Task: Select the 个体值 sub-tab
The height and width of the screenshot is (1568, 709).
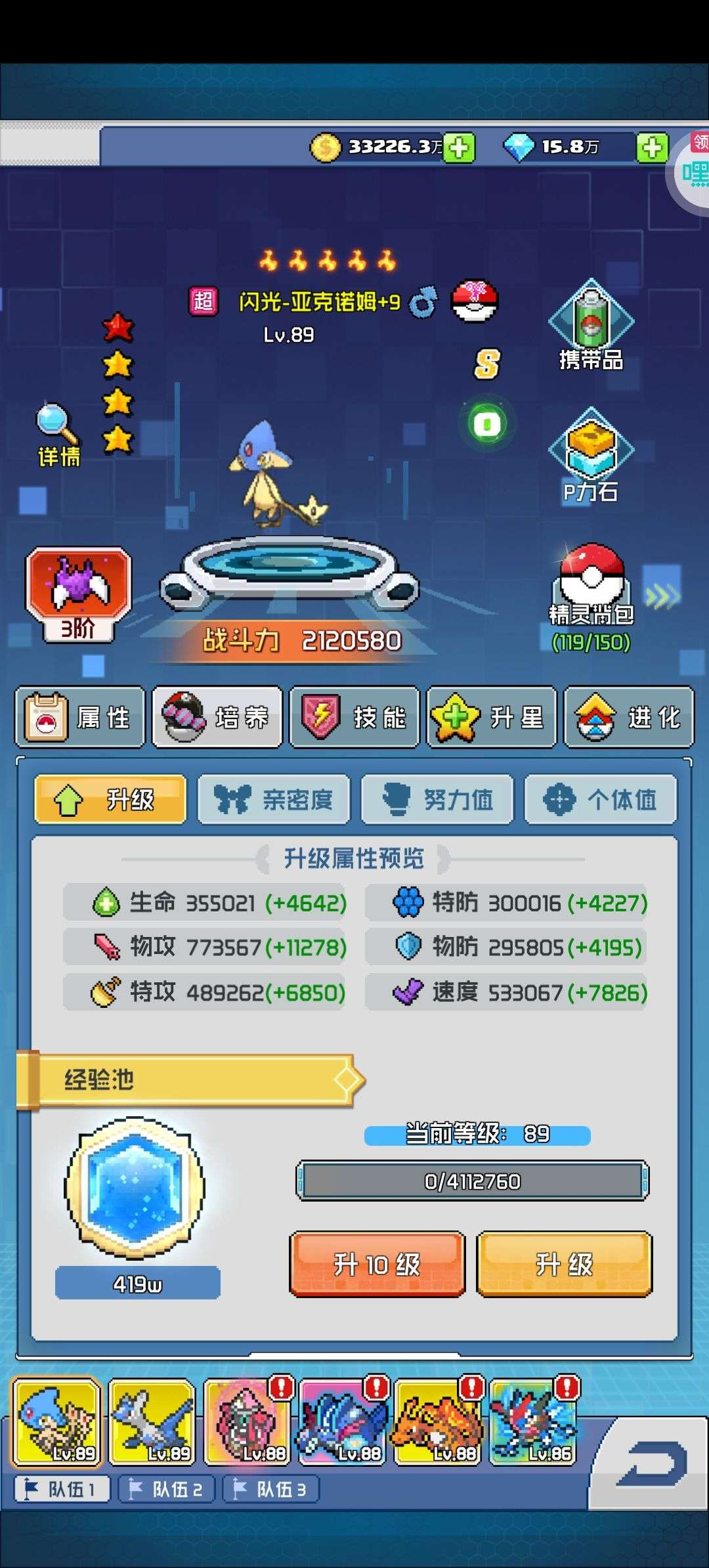Action: [x=601, y=799]
